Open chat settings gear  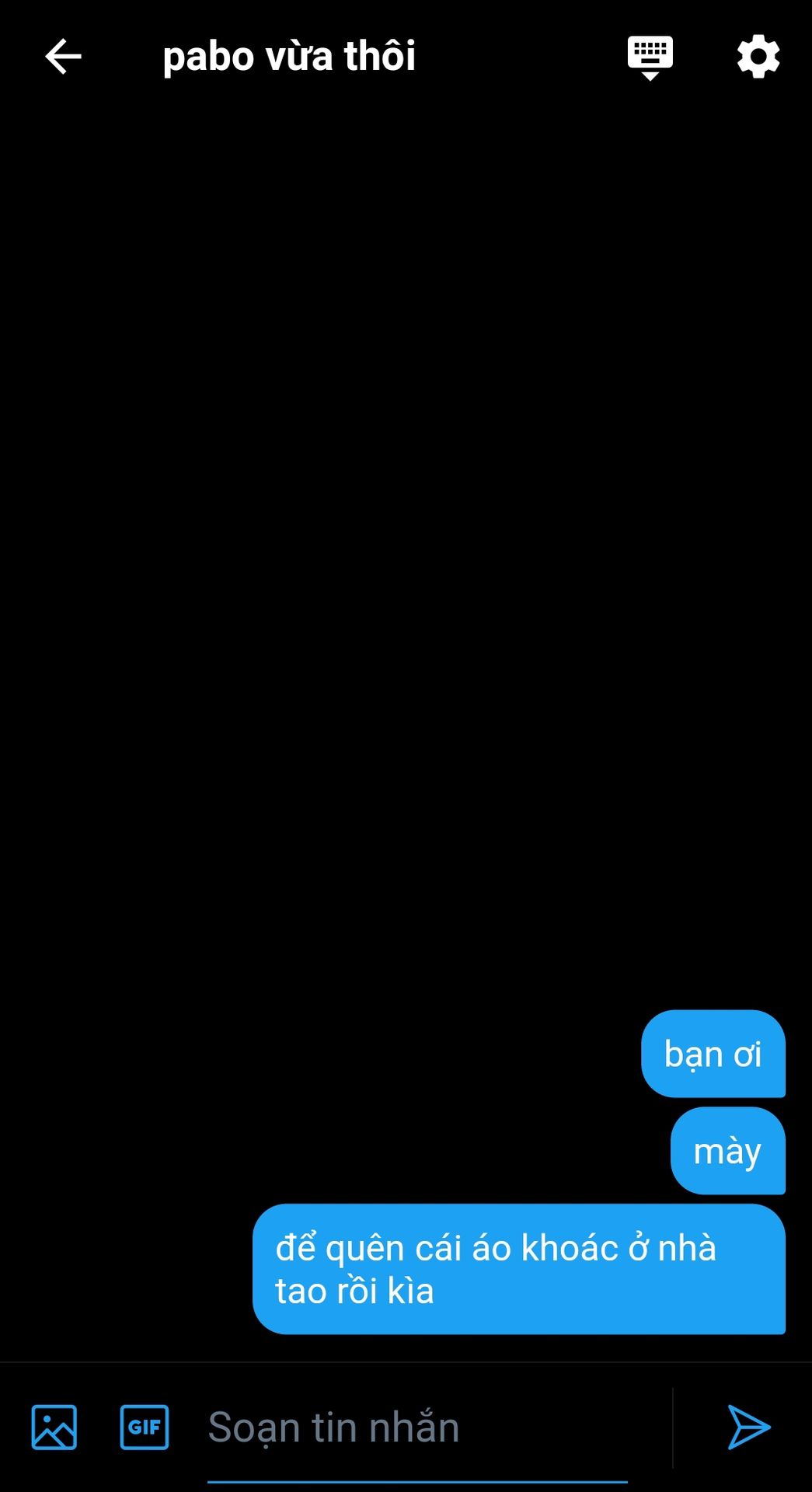coord(758,57)
